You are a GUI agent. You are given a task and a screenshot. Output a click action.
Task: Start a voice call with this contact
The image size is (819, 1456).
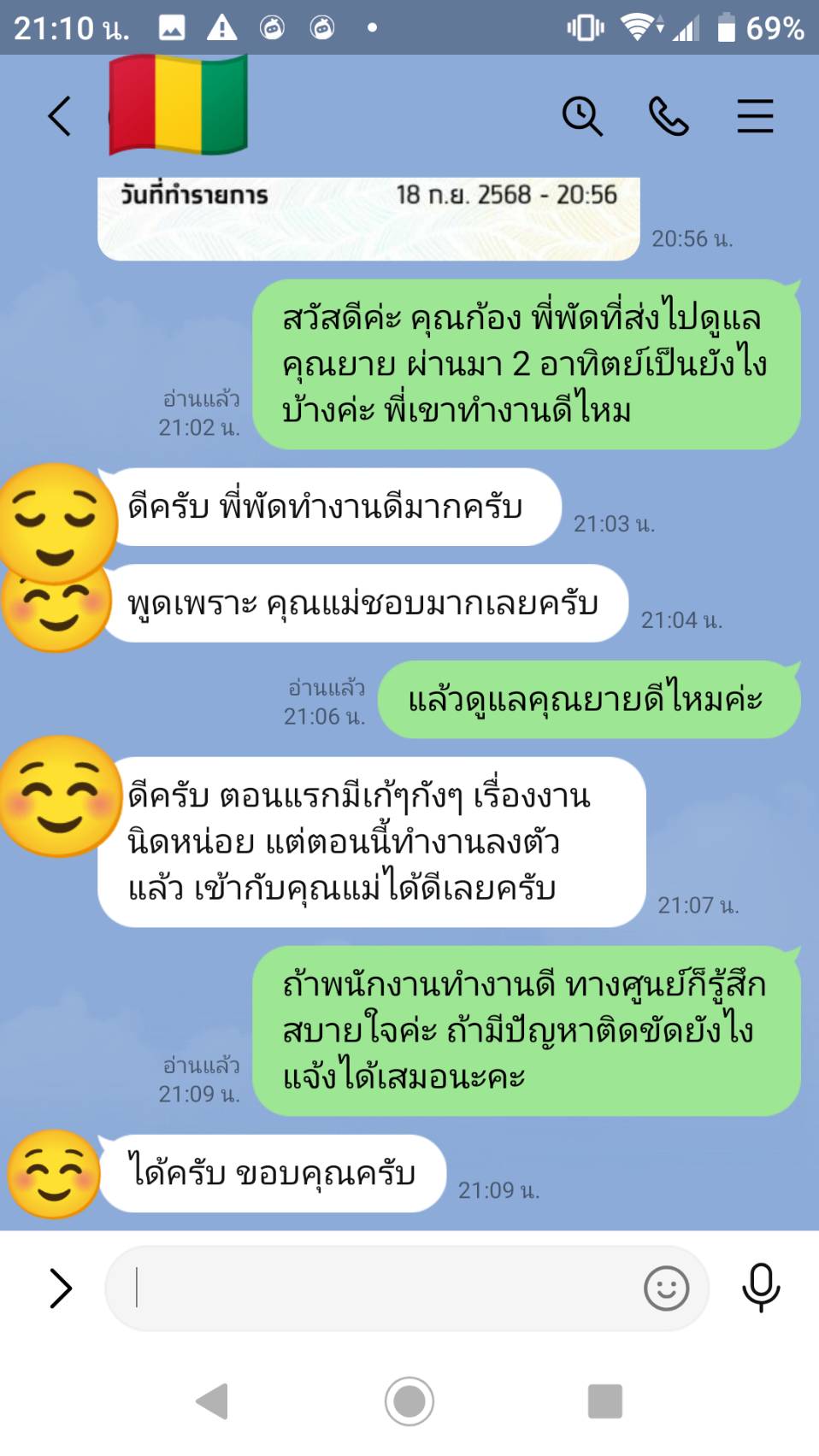(669, 116)
